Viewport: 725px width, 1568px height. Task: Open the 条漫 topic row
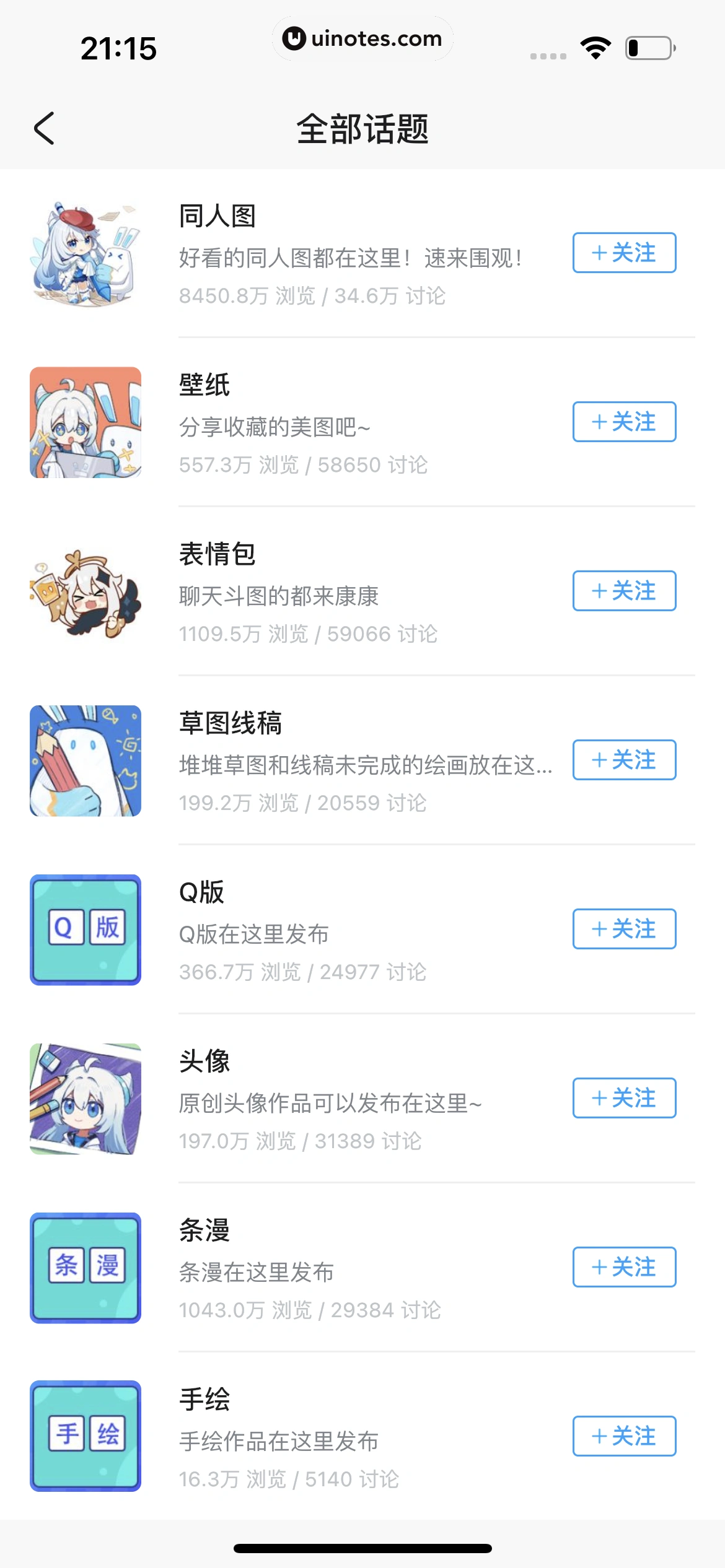[347, 1270]
